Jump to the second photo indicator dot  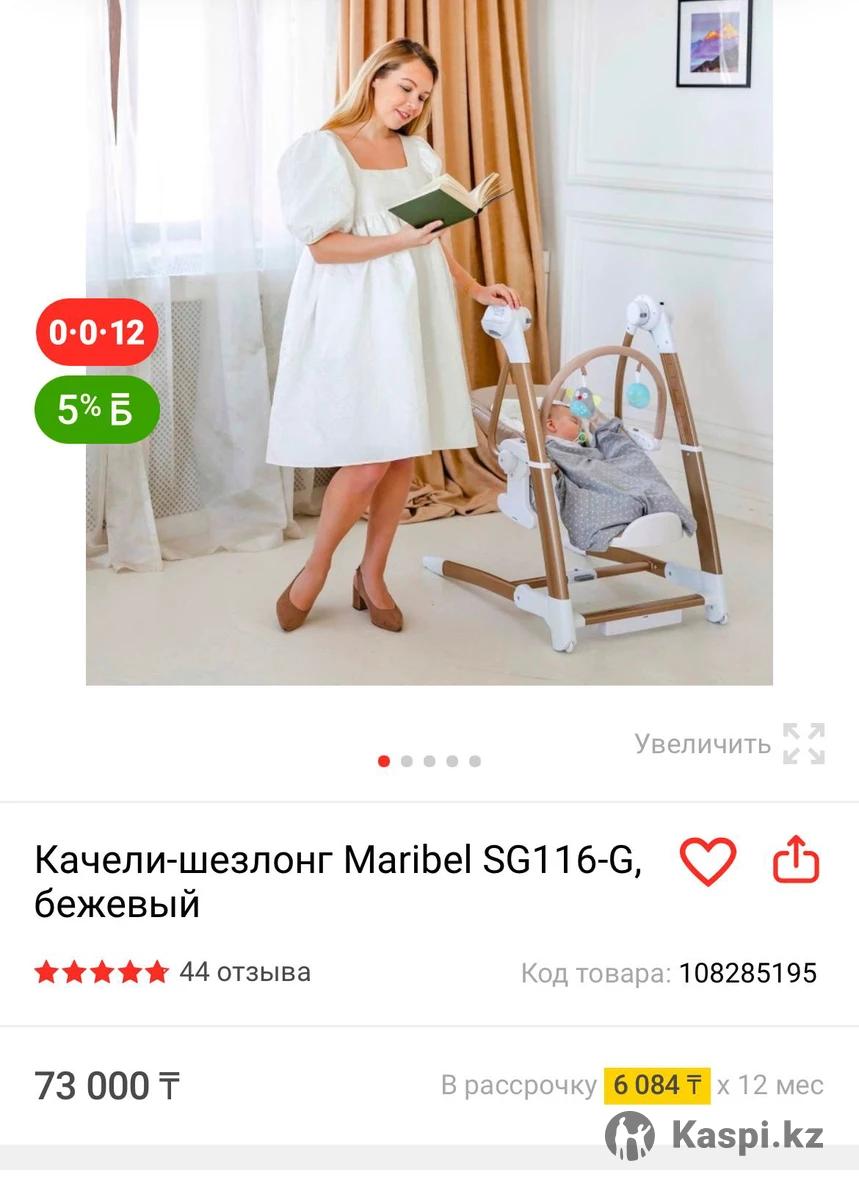407,761
